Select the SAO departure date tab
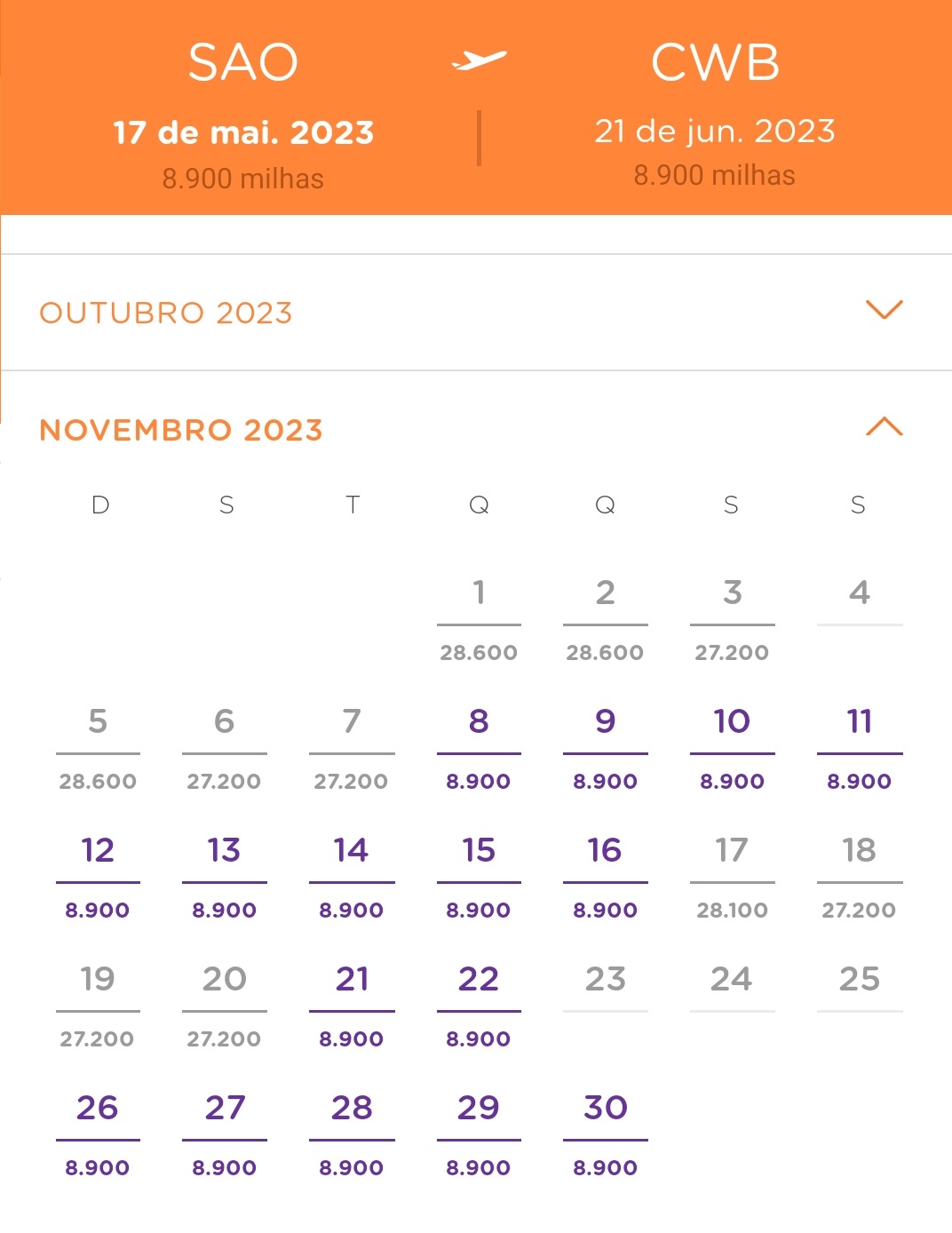 [242, 115]
